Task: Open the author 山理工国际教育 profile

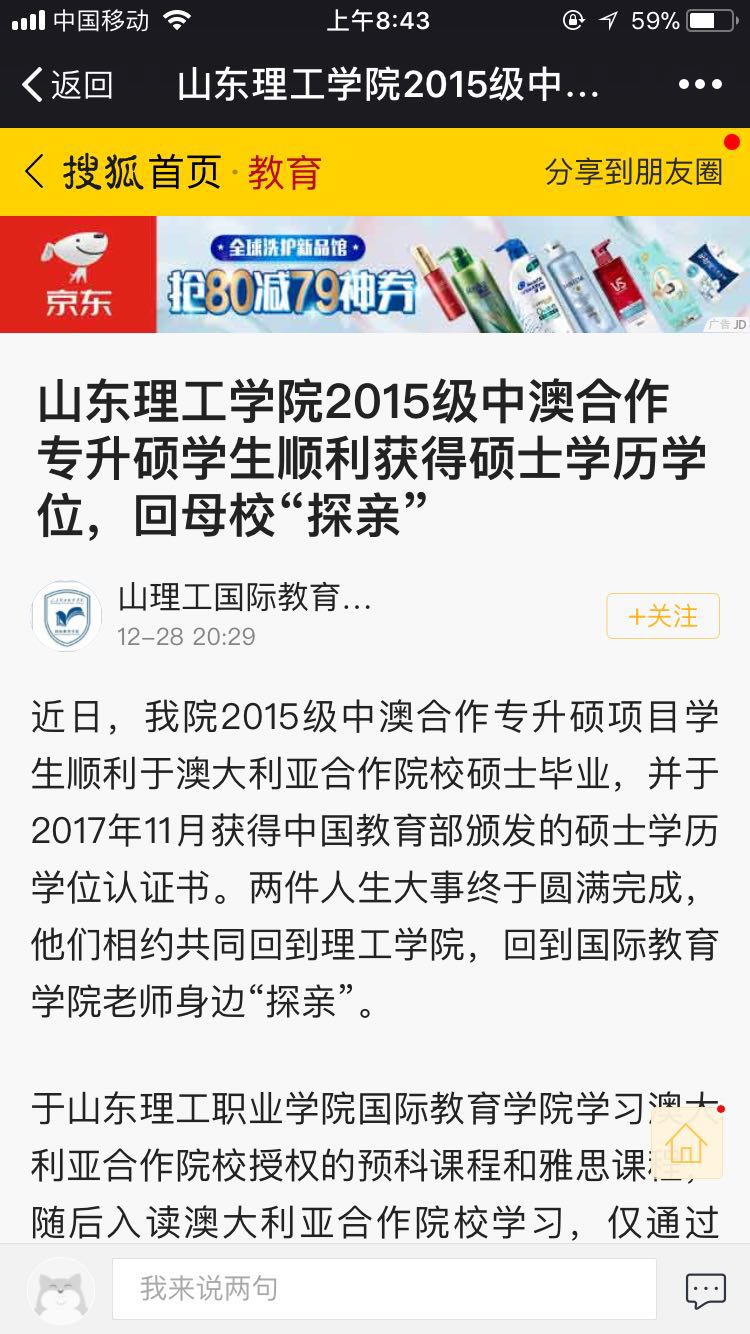Action: point(245,598)
